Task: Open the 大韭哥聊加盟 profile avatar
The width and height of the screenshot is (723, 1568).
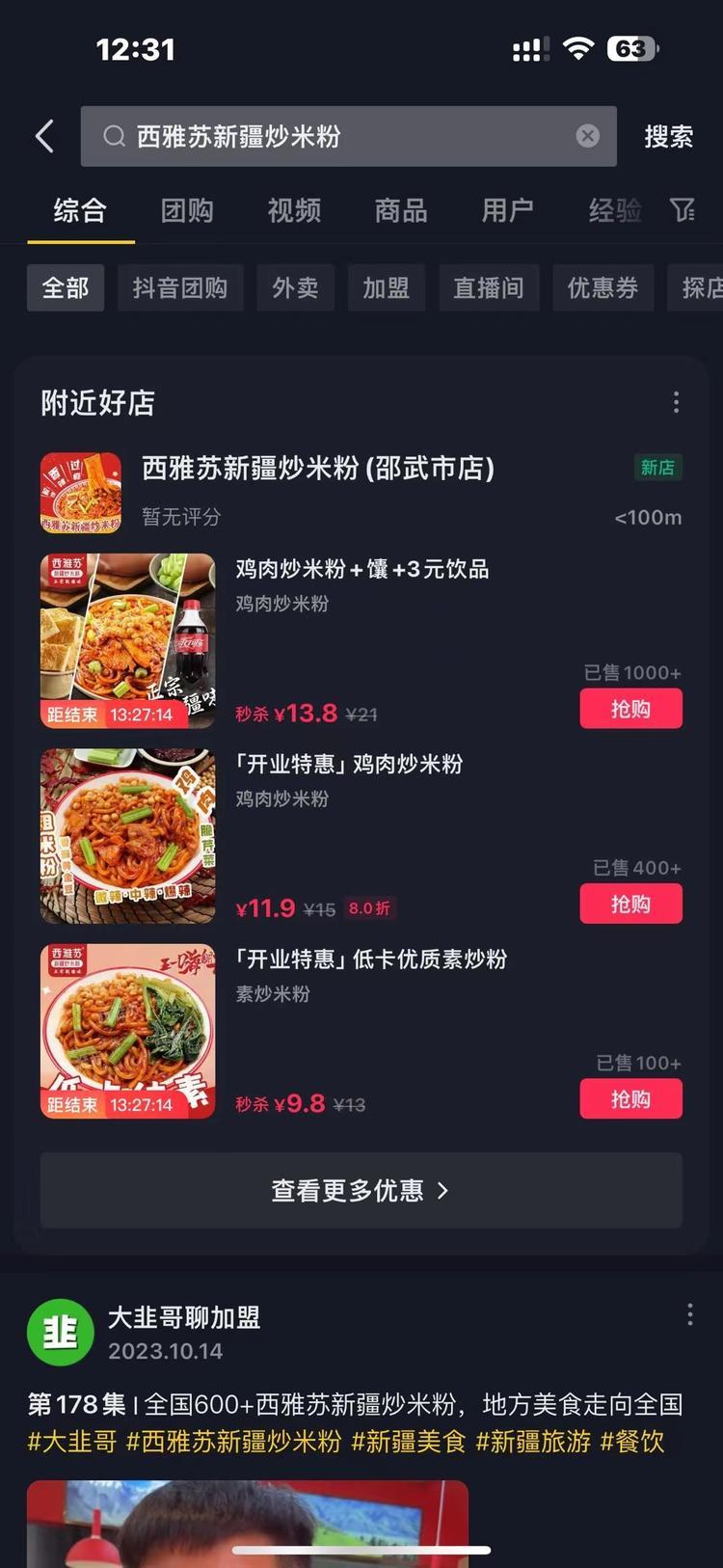Action: click(60, 1333)
